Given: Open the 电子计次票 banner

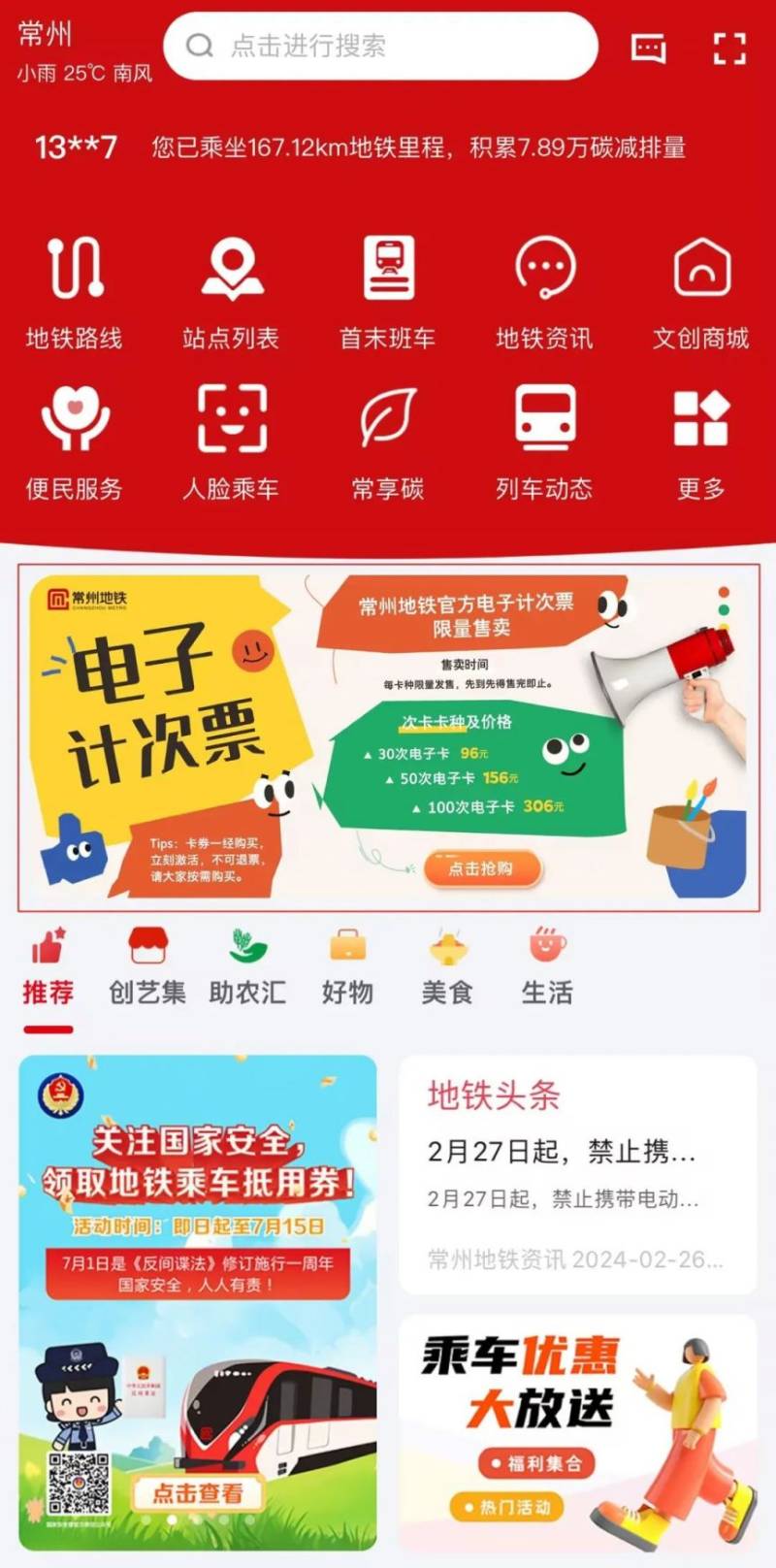Looking at the screenshot, I should (388, 738).
